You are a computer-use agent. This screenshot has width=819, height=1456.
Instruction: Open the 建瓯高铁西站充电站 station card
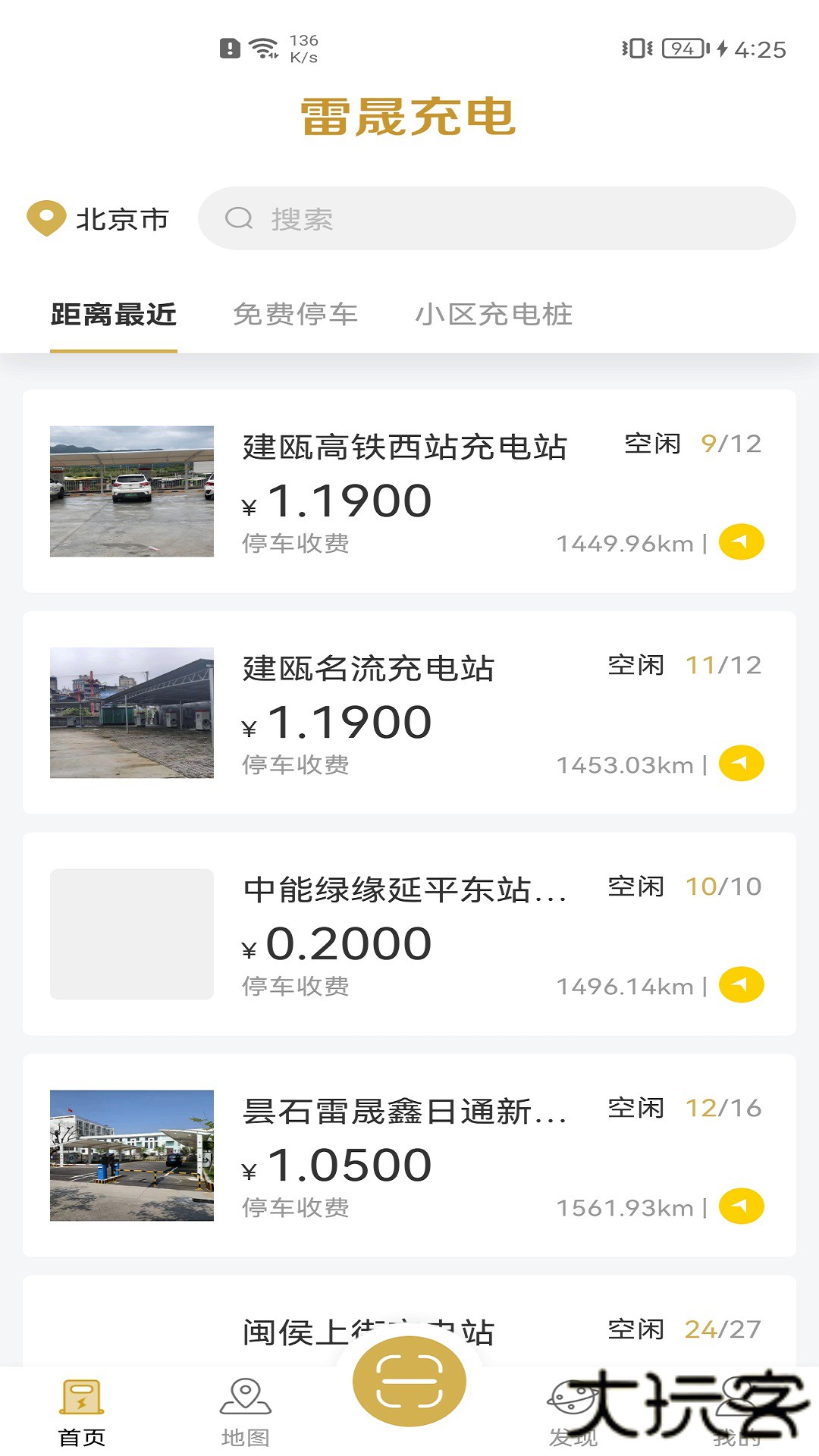click(x=409, y=489)
